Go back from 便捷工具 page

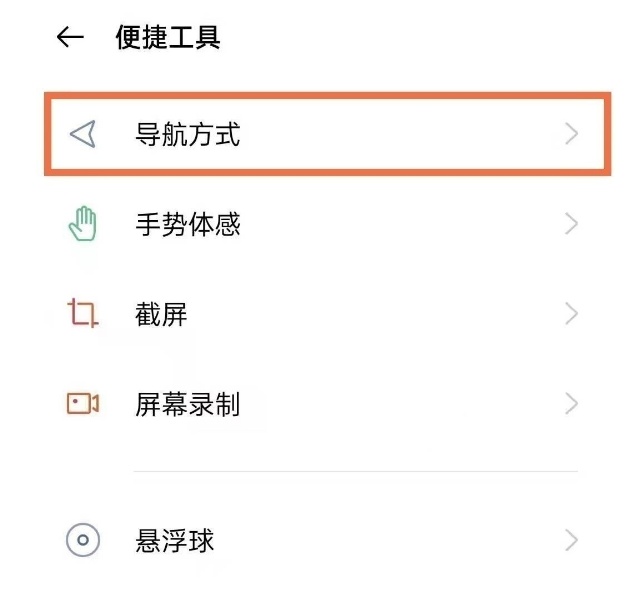[x=70, y=38]
